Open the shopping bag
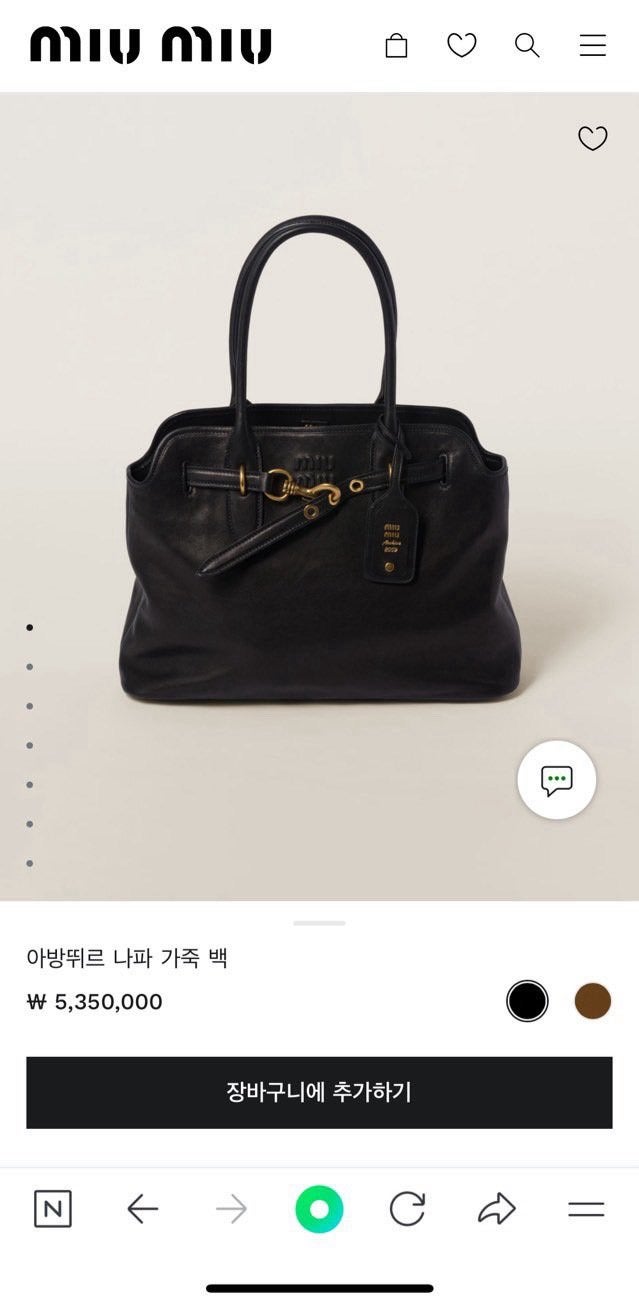 396,46
